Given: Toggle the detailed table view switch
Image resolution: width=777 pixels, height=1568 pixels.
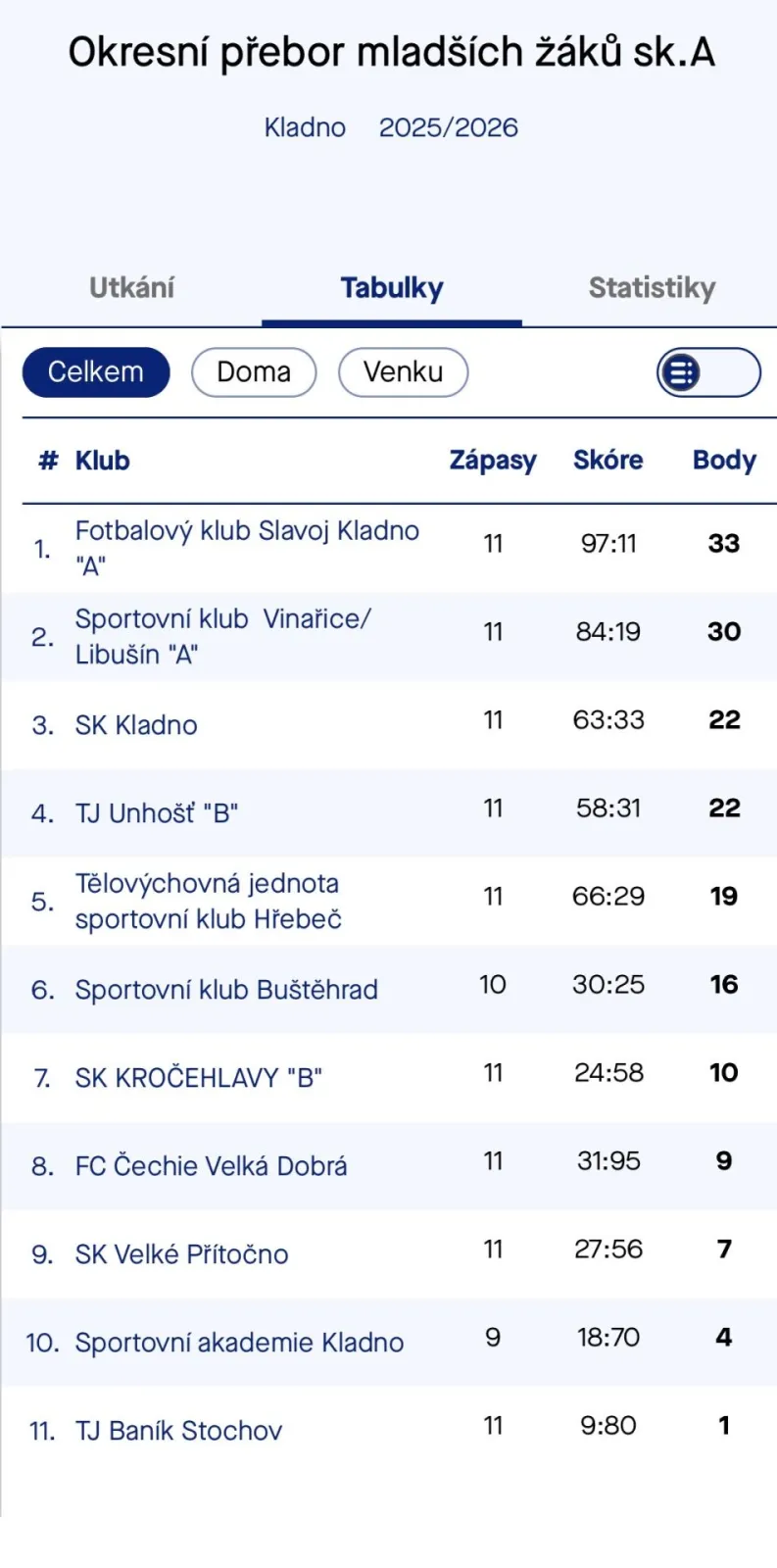Looking at the screenshot, I should coord(707,372).
